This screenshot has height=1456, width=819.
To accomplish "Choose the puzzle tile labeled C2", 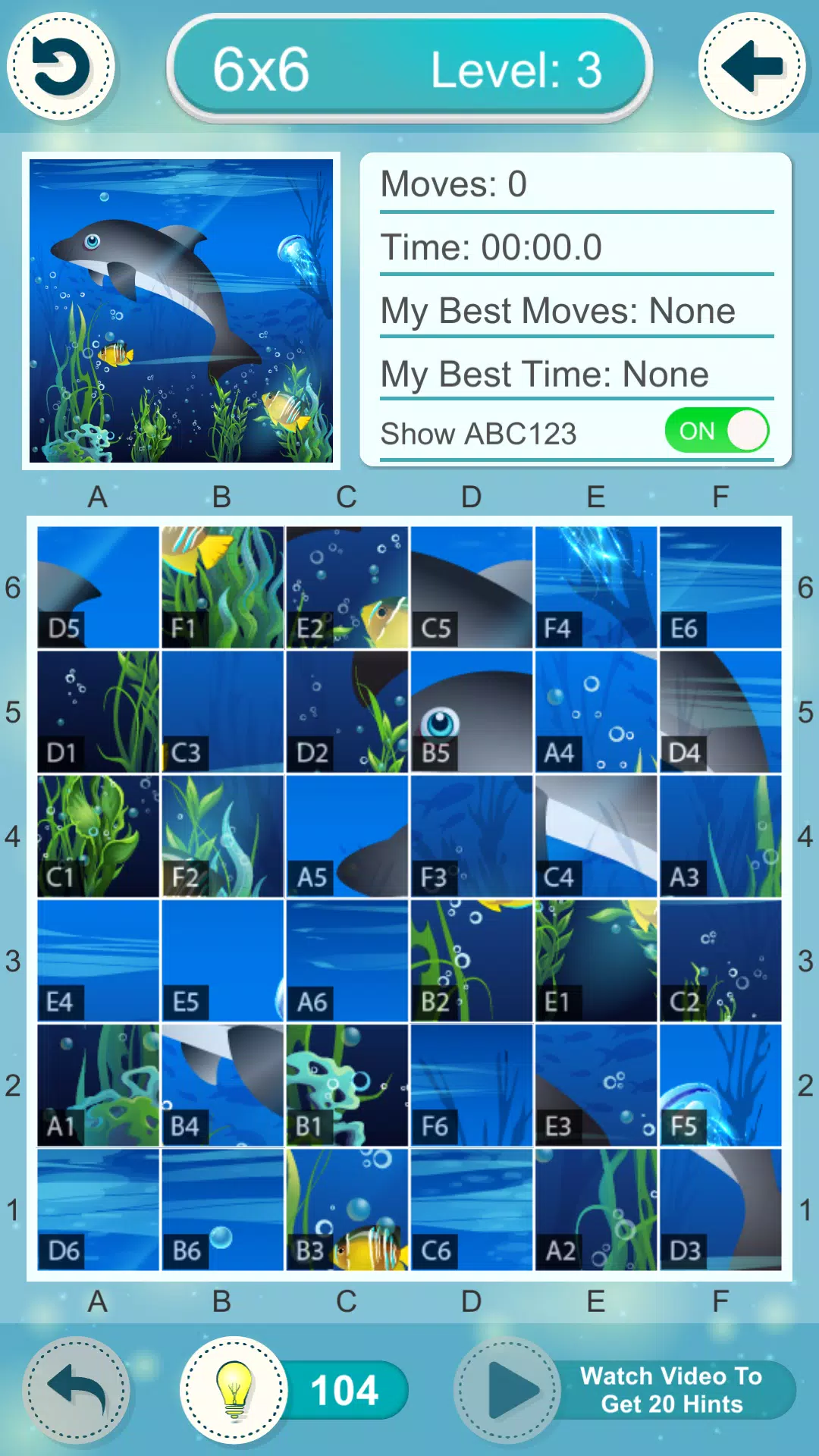I will (720, 961).
